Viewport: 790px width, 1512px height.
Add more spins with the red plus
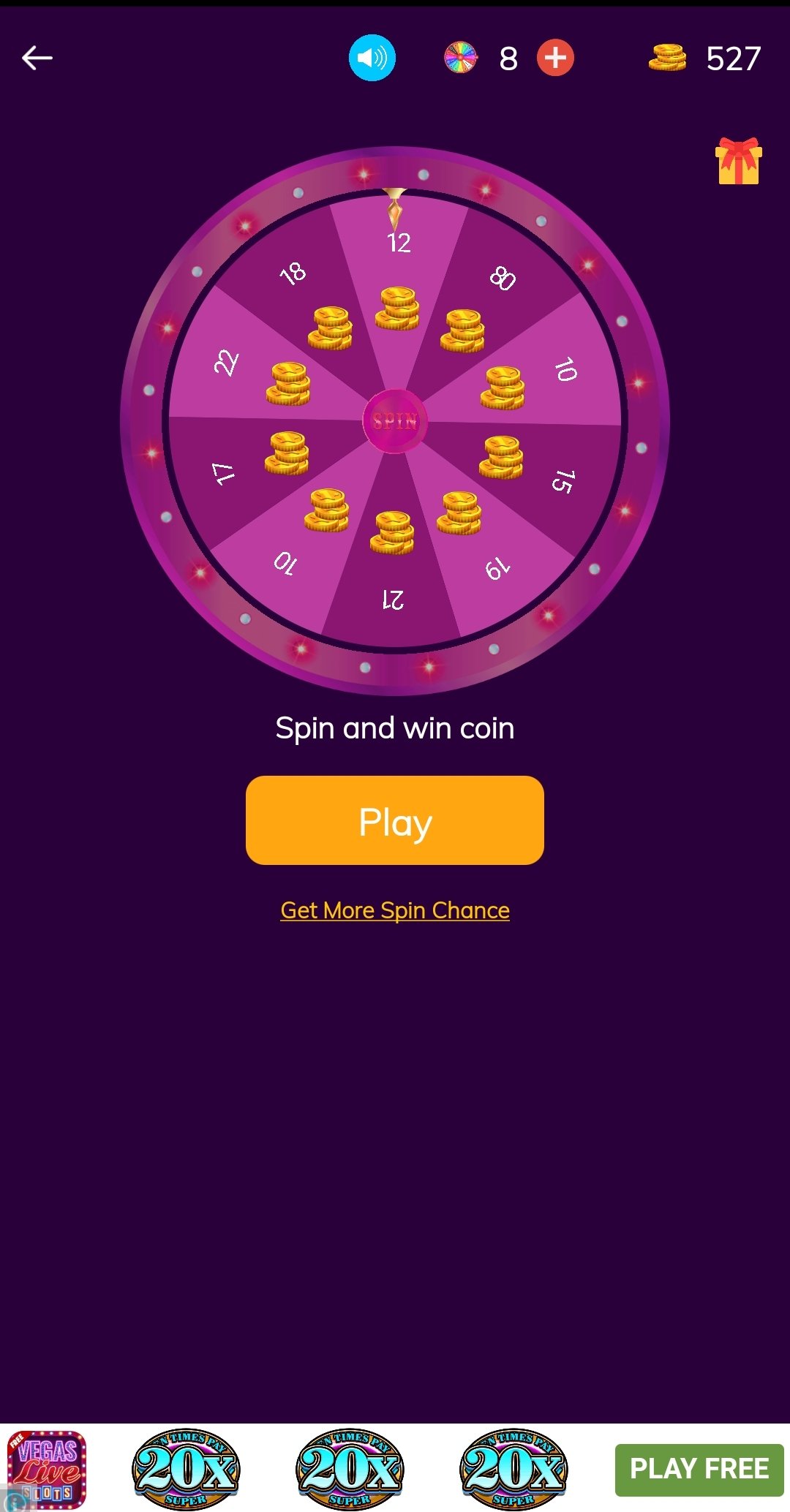pos(556,58)
